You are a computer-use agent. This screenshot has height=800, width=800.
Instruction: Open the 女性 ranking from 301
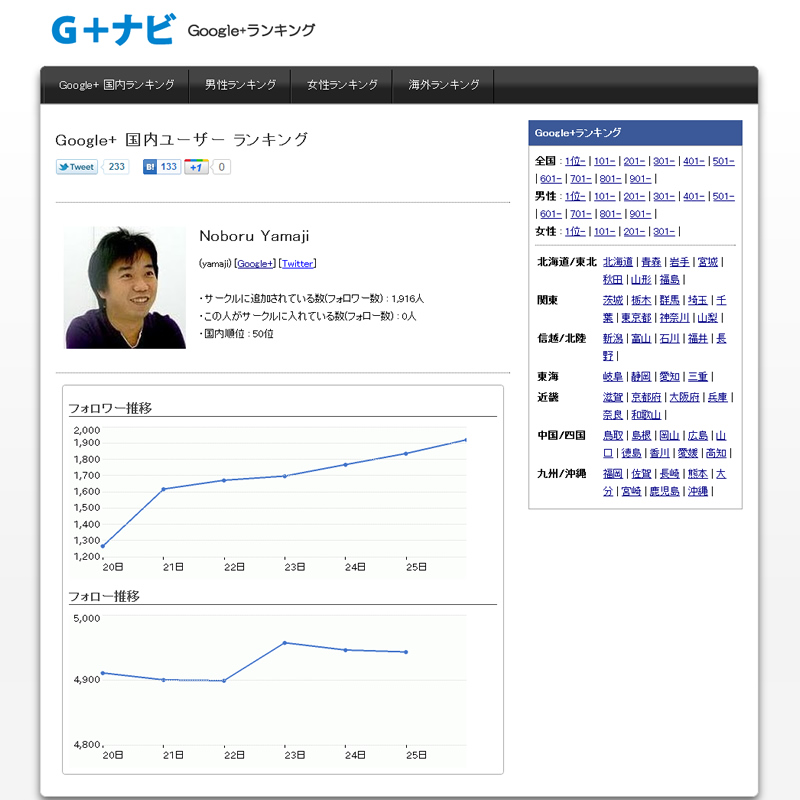664,232
